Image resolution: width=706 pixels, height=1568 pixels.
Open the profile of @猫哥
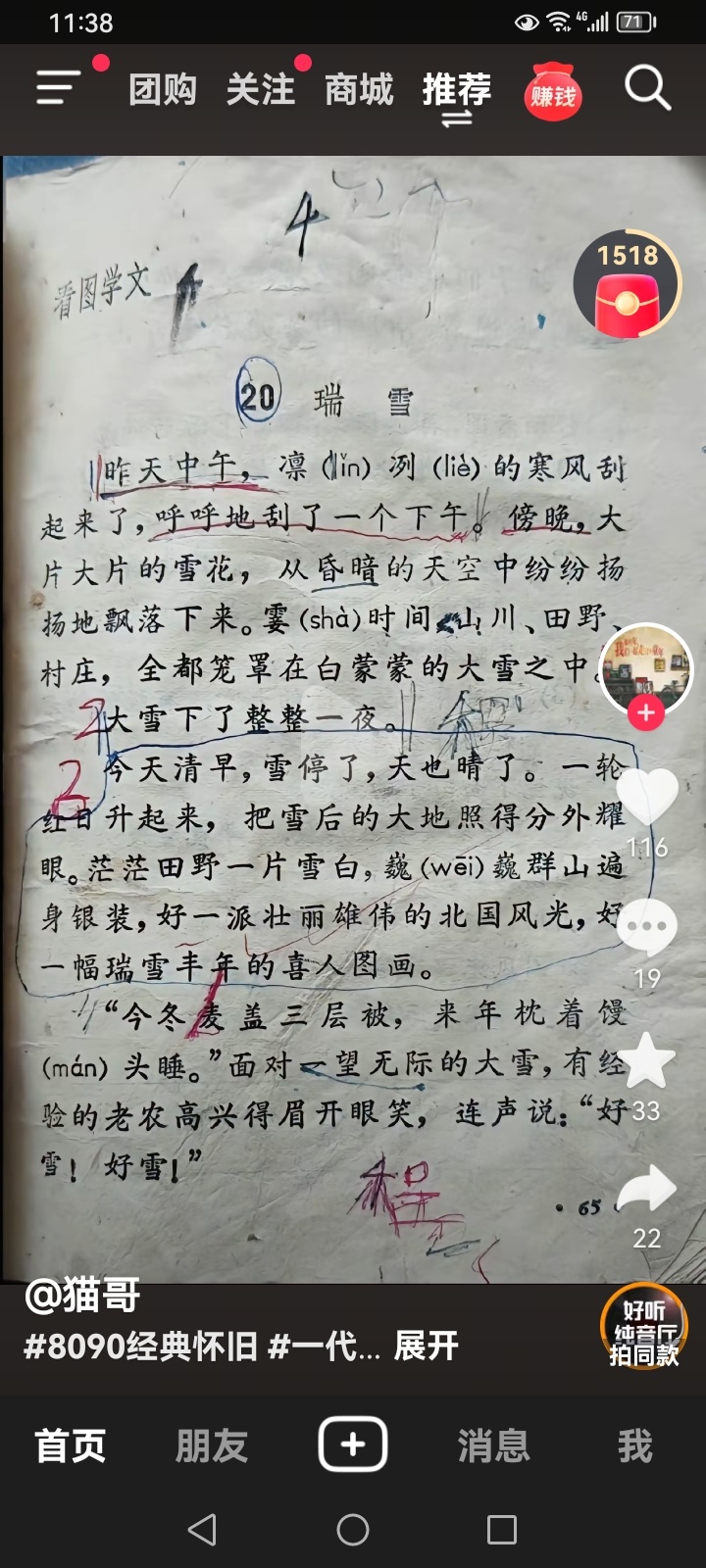(x=82, y=1296)
